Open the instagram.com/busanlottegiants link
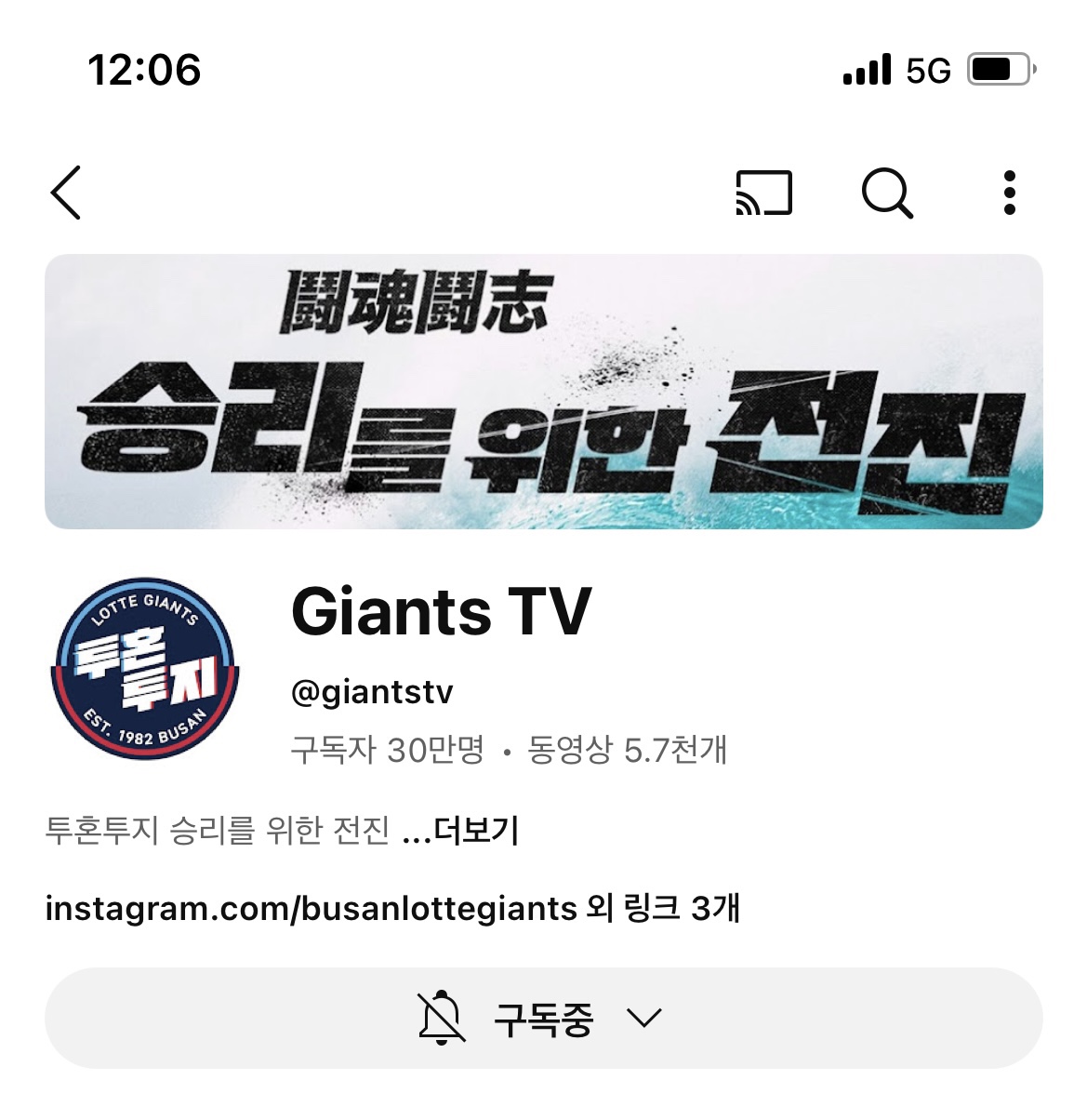This screenshot has height=1120, width=1087. [x=312, y=908]
